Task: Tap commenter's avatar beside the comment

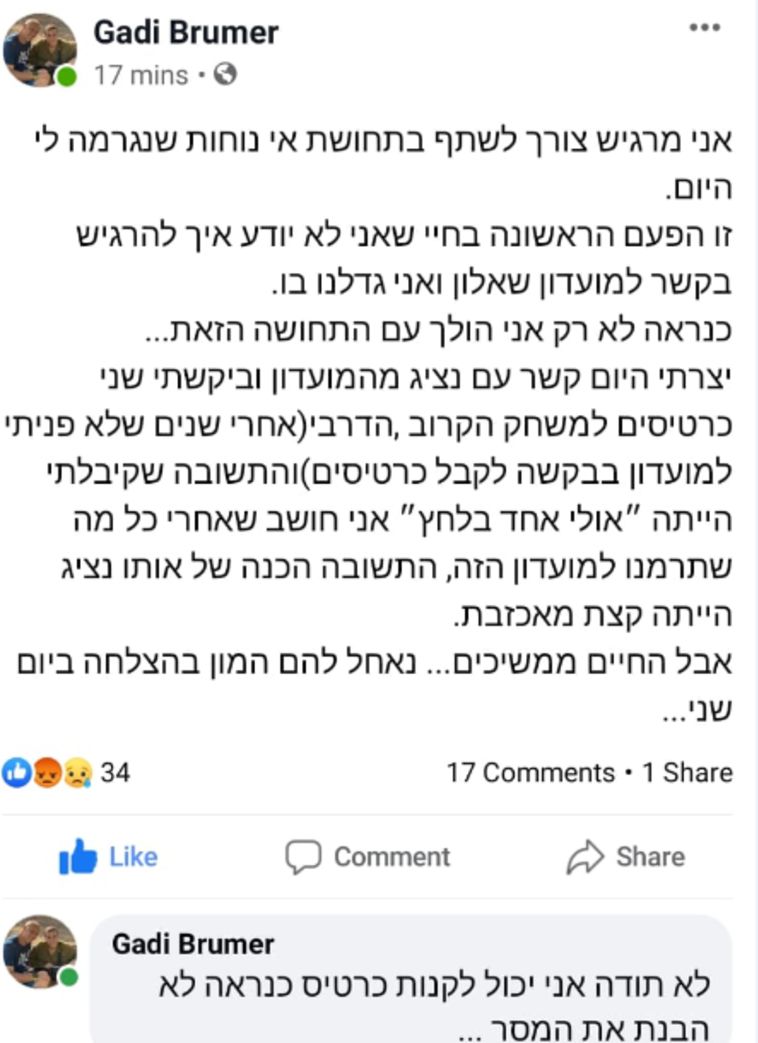Action: 40,952
